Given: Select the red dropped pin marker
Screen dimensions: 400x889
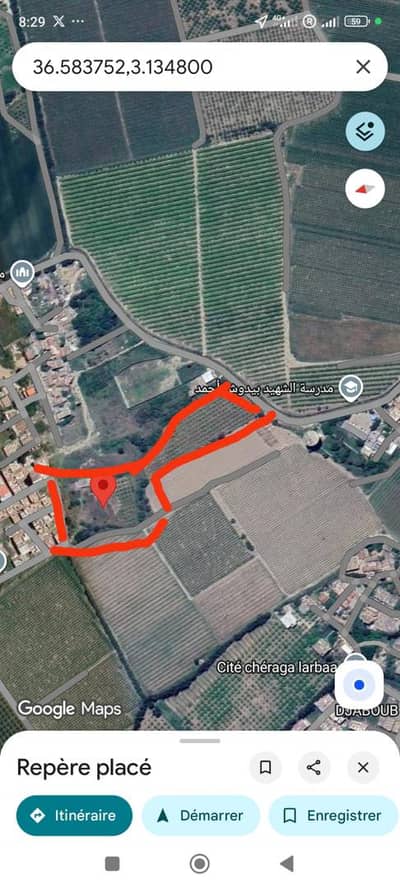Looking at the screenshot, I should 103,490.
